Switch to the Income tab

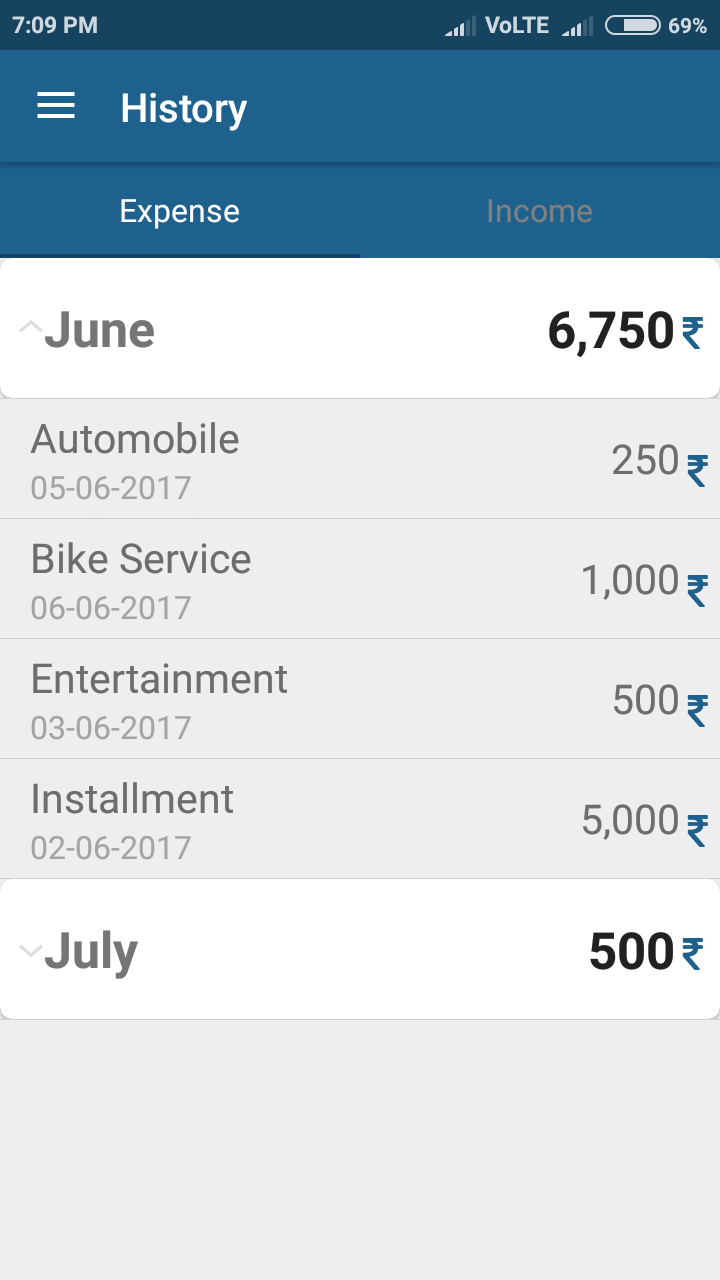pos(539,211)
